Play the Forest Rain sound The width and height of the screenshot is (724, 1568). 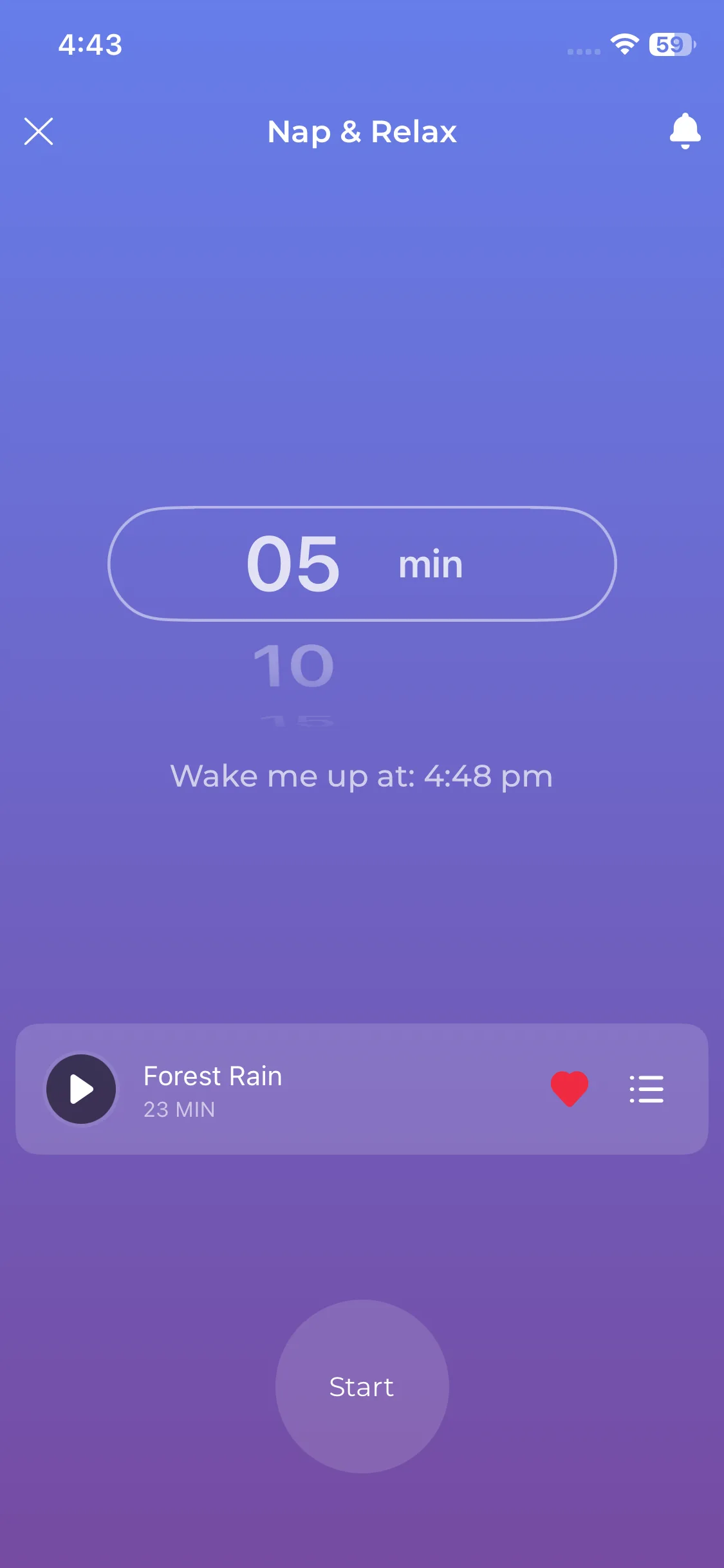81,1089
